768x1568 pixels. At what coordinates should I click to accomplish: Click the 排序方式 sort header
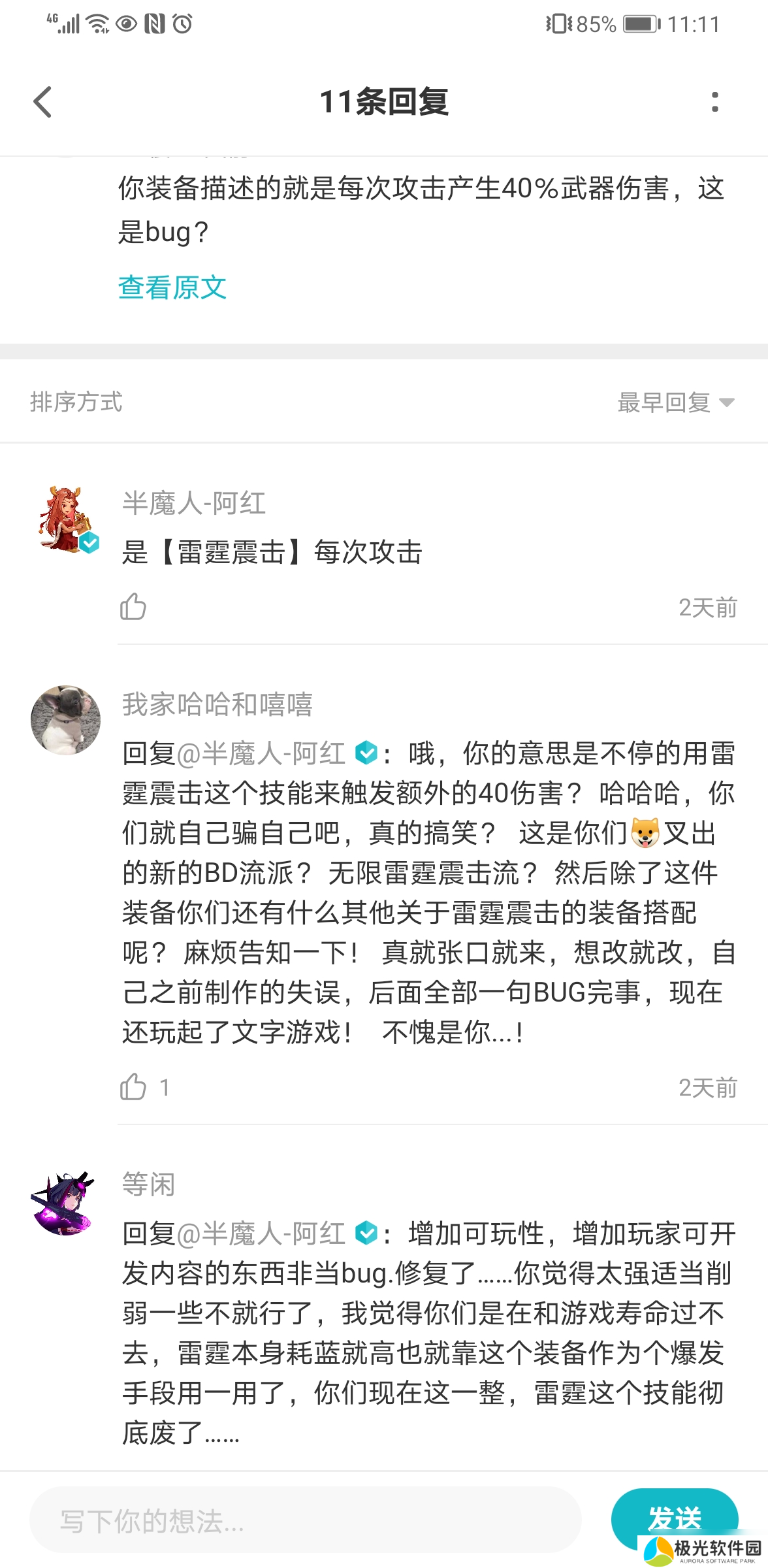[x=76, y=402]
